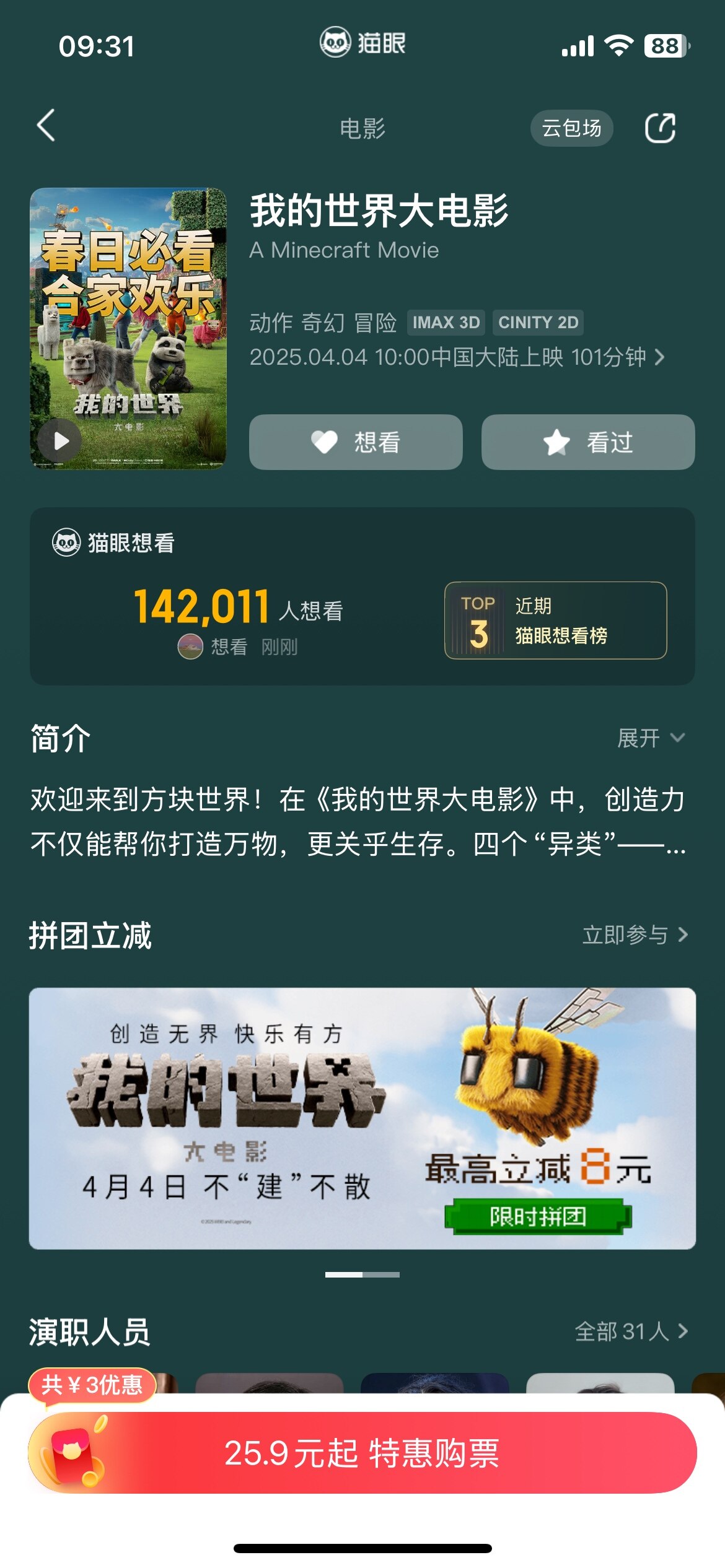Share this movie page
This screenshot has width=725, height=1568.
[x=660, y=128]
